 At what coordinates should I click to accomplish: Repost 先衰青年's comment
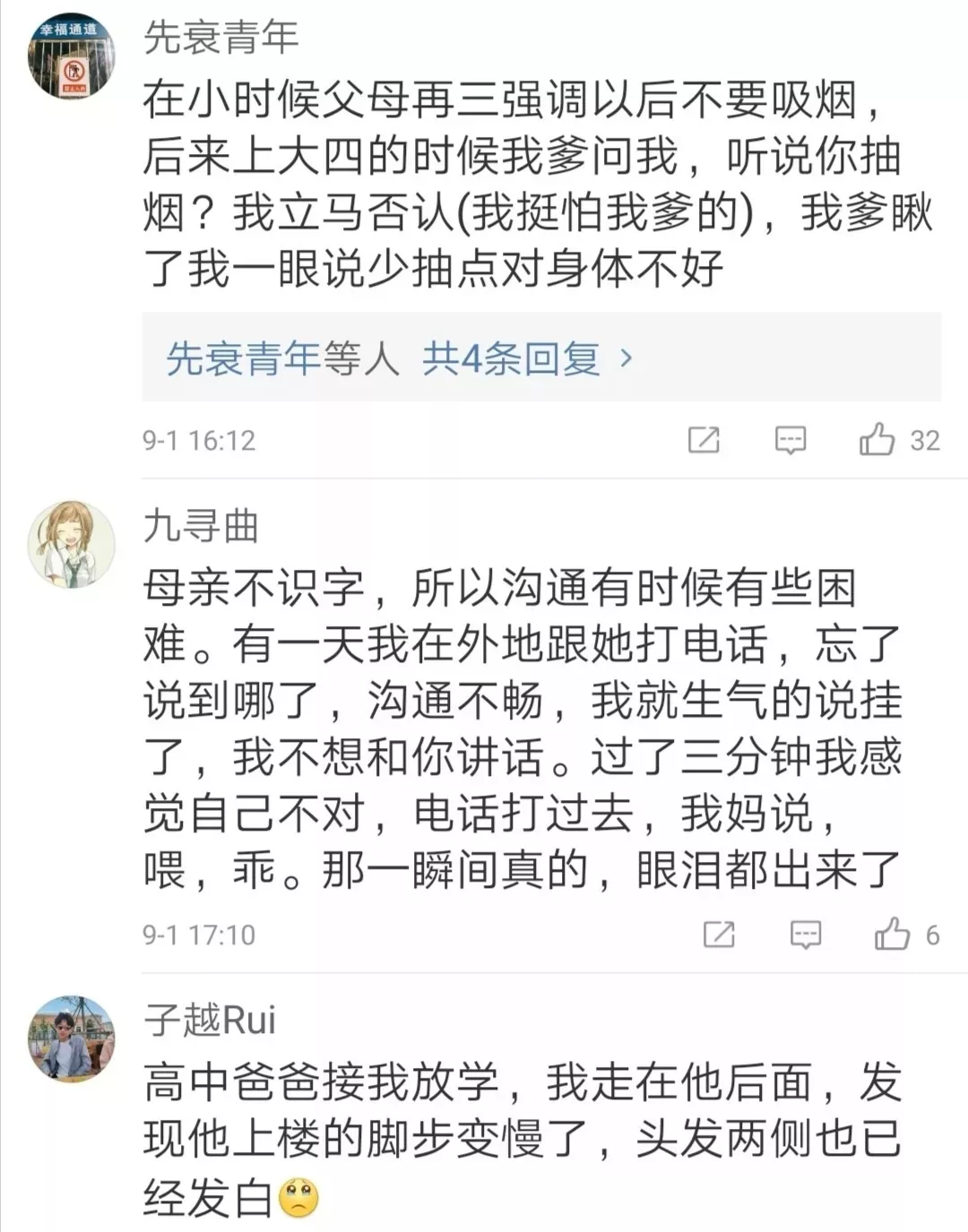[704, 440]
